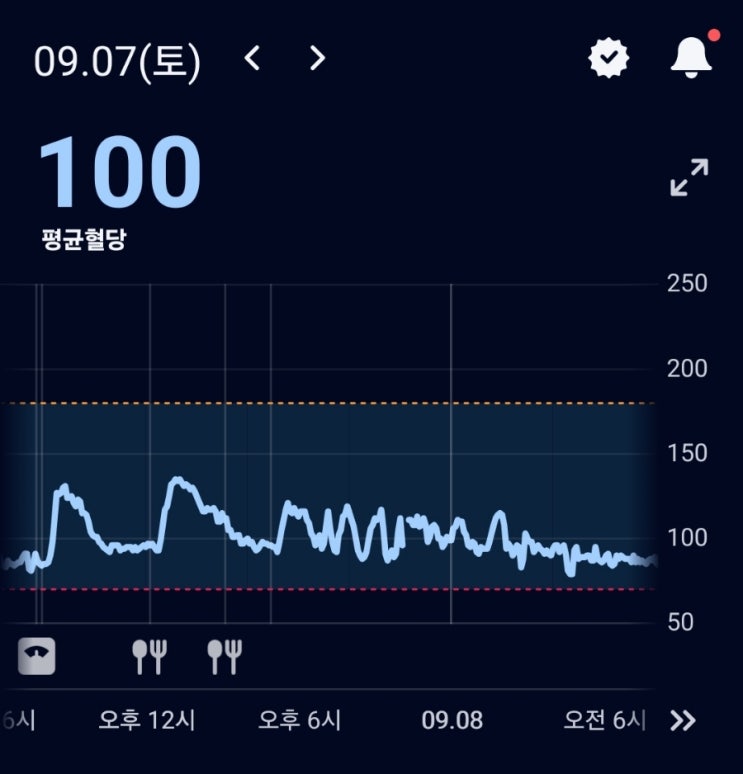The image size is (743, 774).
Task: Open the notifications bell
Action: pos(690,56)
